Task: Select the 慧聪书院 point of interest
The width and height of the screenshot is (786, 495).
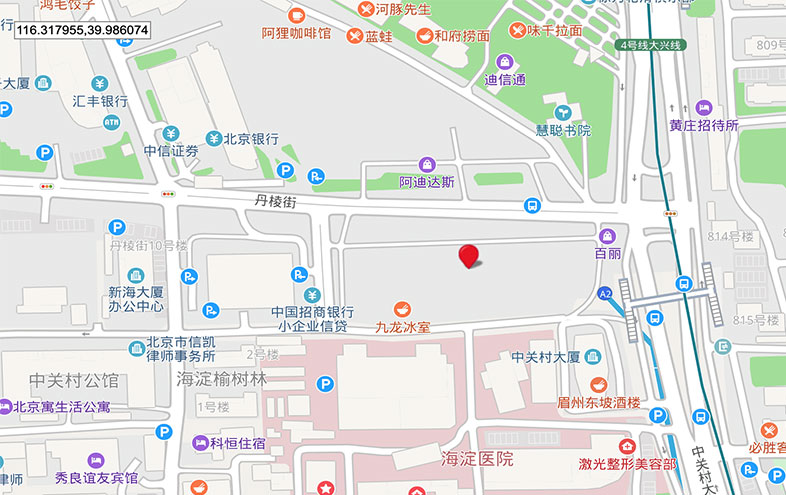Action: pyautogui.click(x=563, y=111)
